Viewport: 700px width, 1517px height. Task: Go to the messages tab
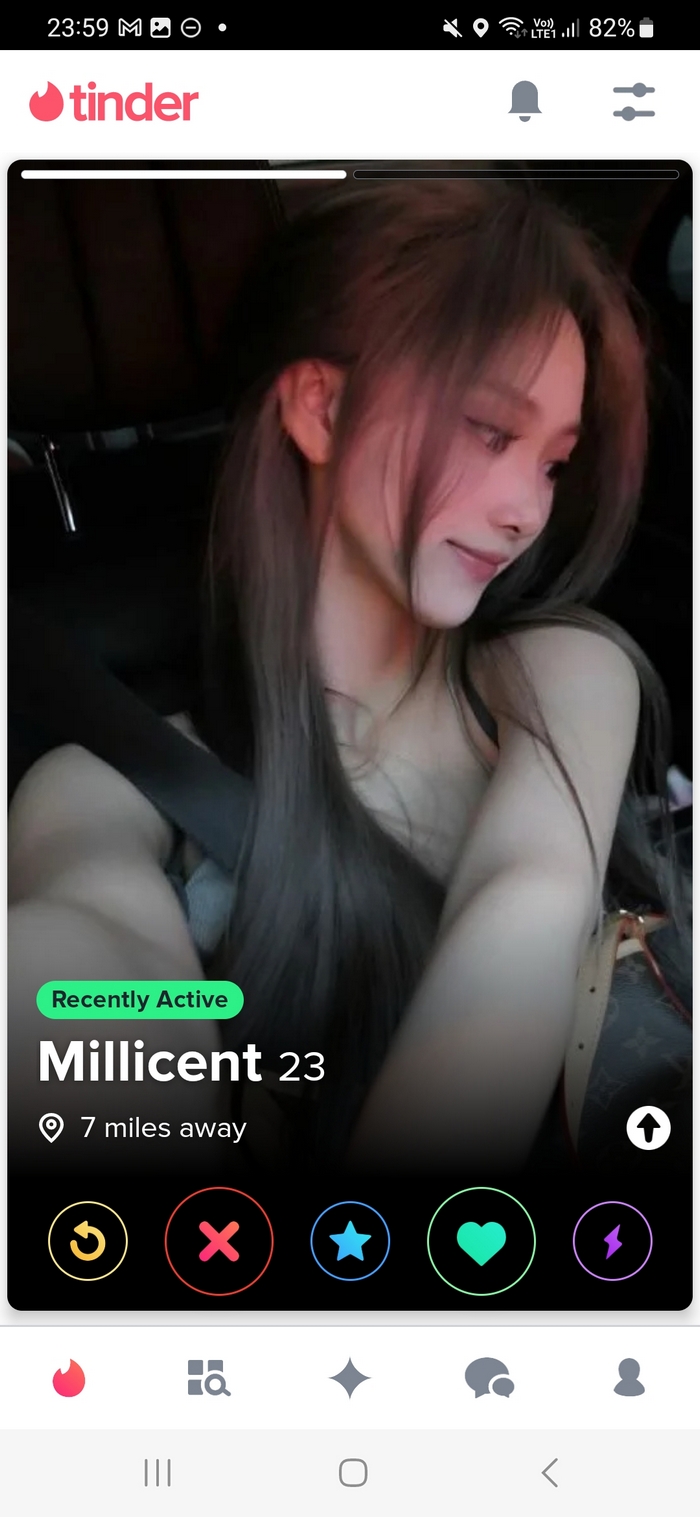489,1379
